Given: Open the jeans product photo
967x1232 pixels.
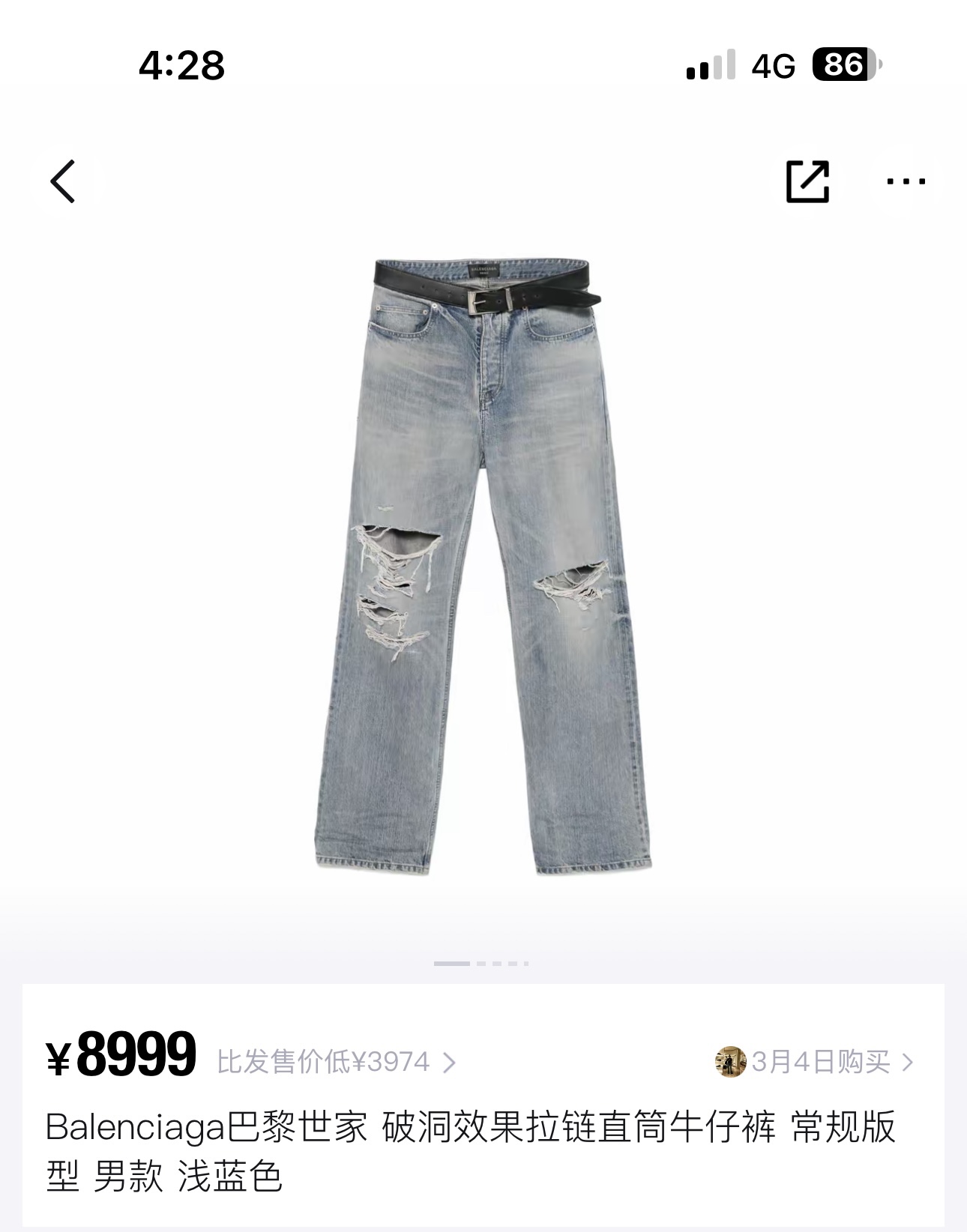Looking at the screenshot, I should (x=483, y=567).
